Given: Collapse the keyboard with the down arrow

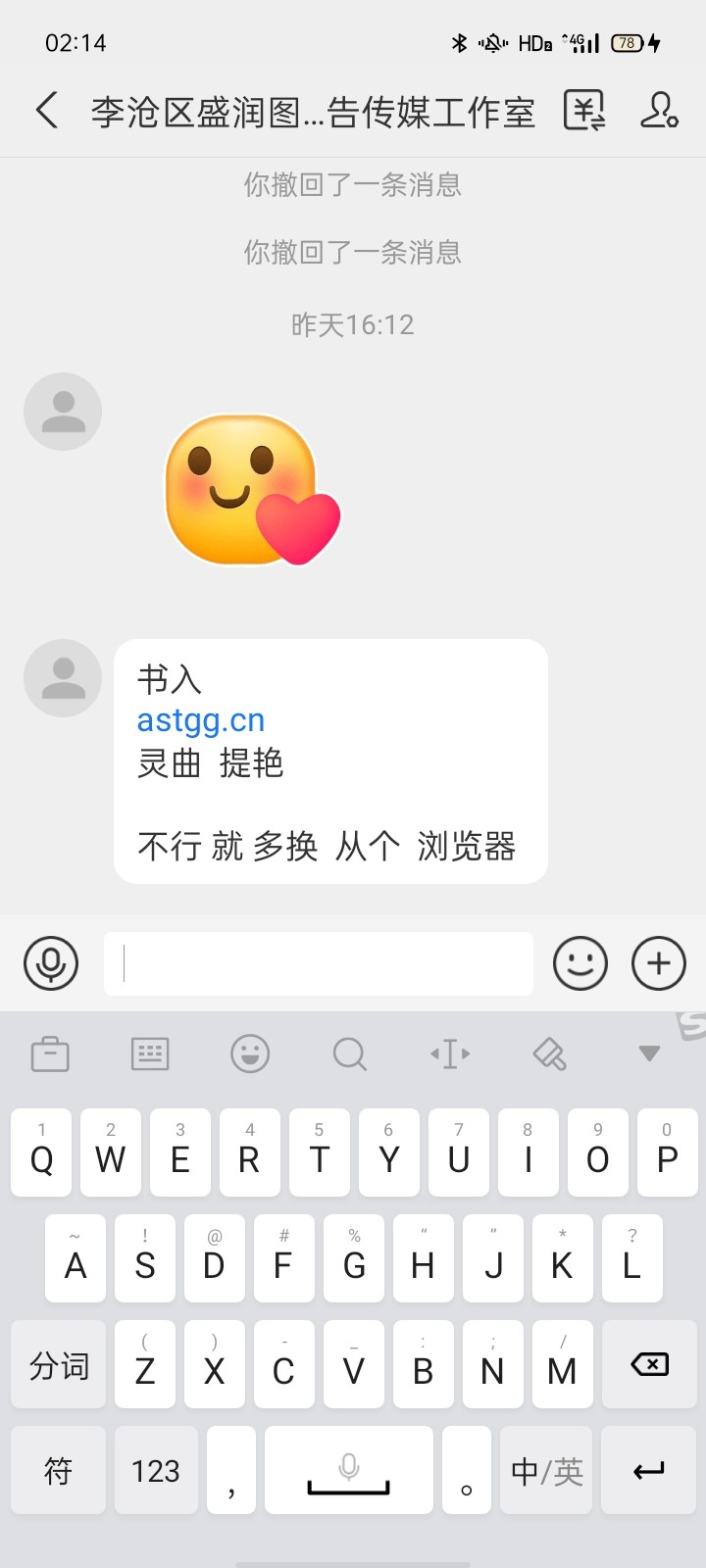Looking at the screenshot, I should [x=649, y=1054].
